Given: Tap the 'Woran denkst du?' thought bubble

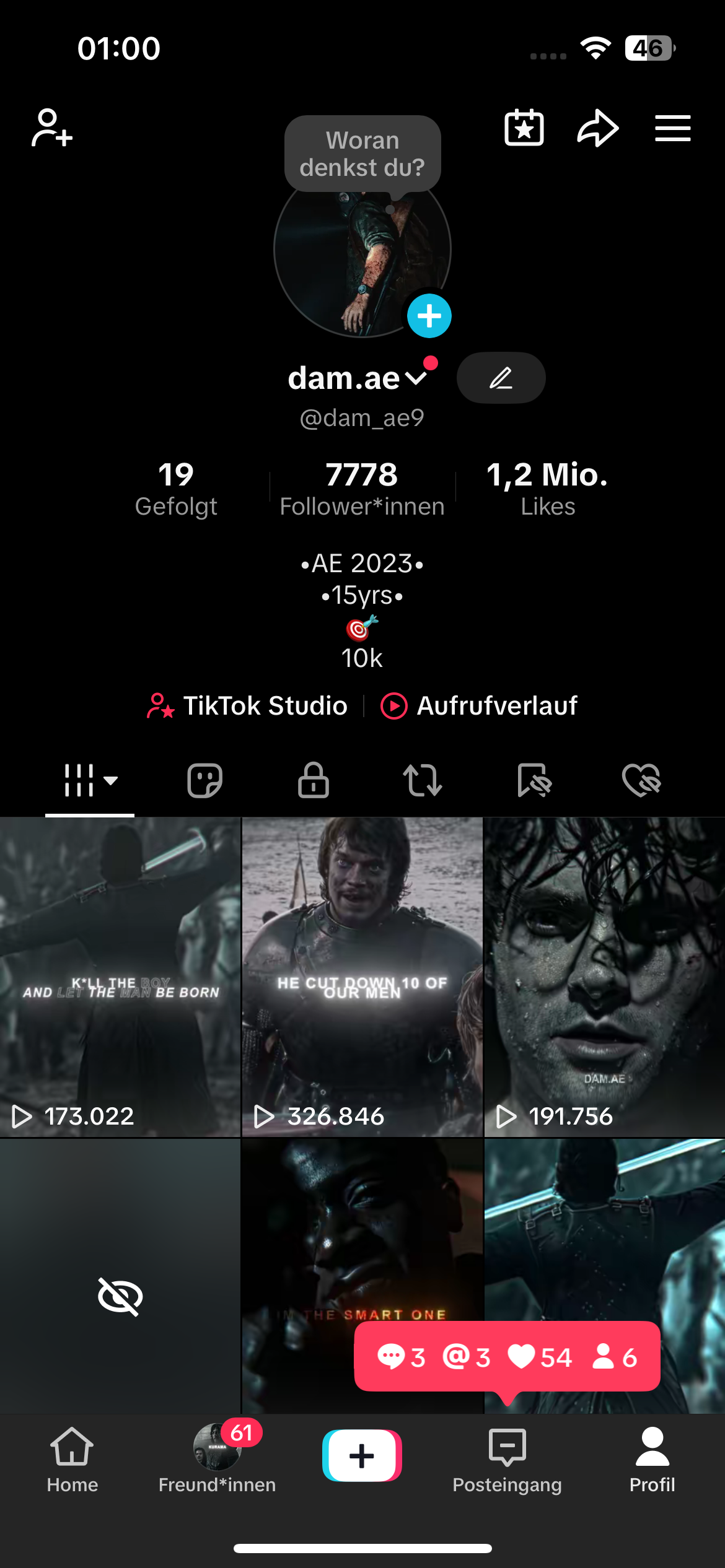Looking at the screenshot, I should (362, 154).
